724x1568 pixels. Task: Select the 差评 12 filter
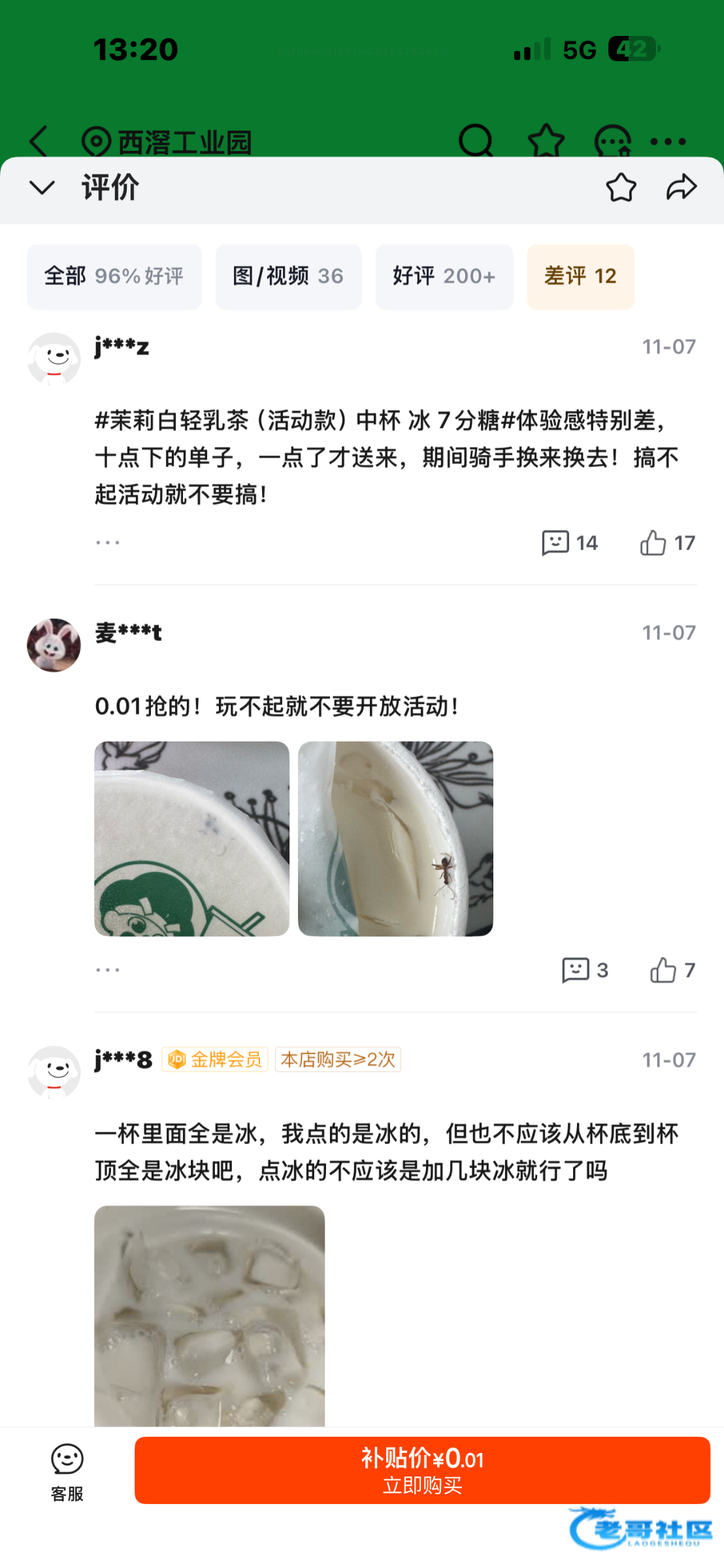pos(580,276)
